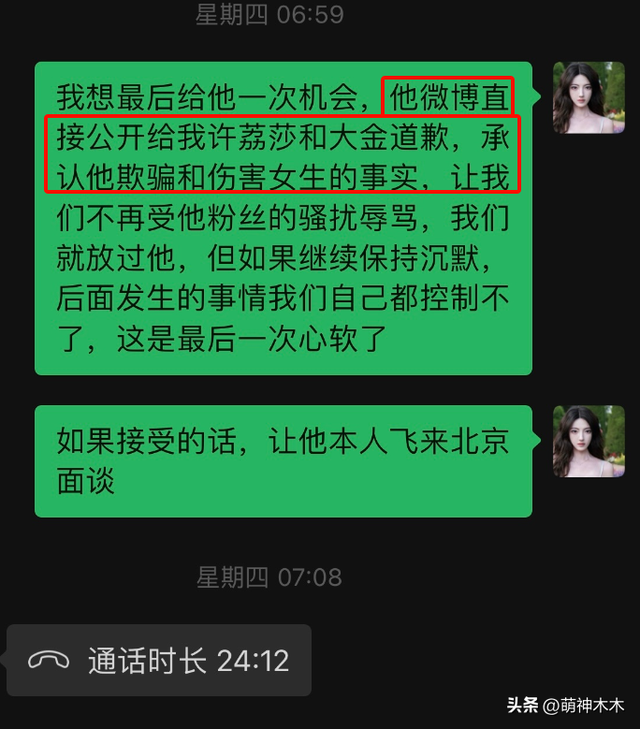This screenshot has width=640, height=729.
Task: Open sender's avatar beside the 最后给他一次机会 message
Action: point(588,98)
